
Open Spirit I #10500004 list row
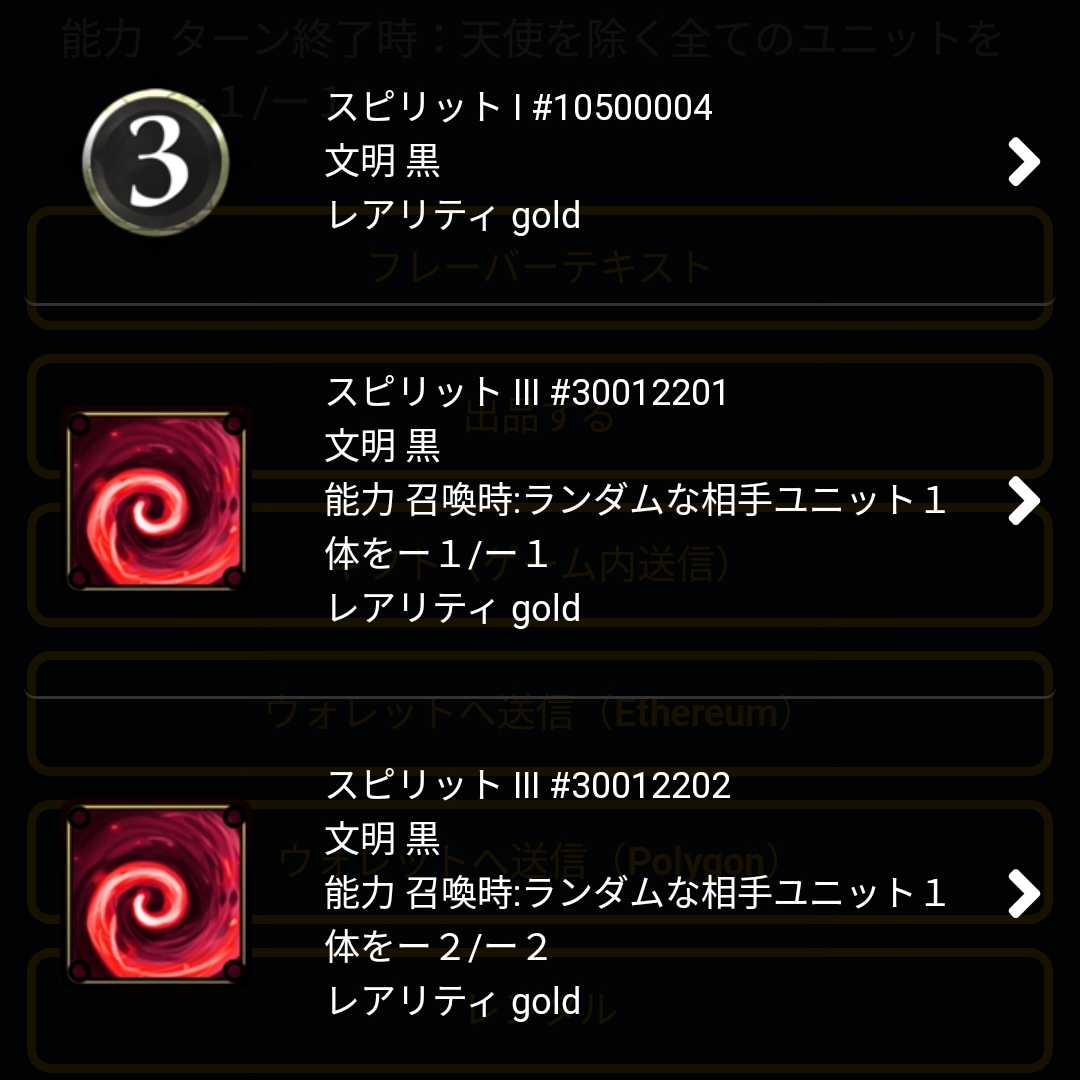tap(540, 162)
